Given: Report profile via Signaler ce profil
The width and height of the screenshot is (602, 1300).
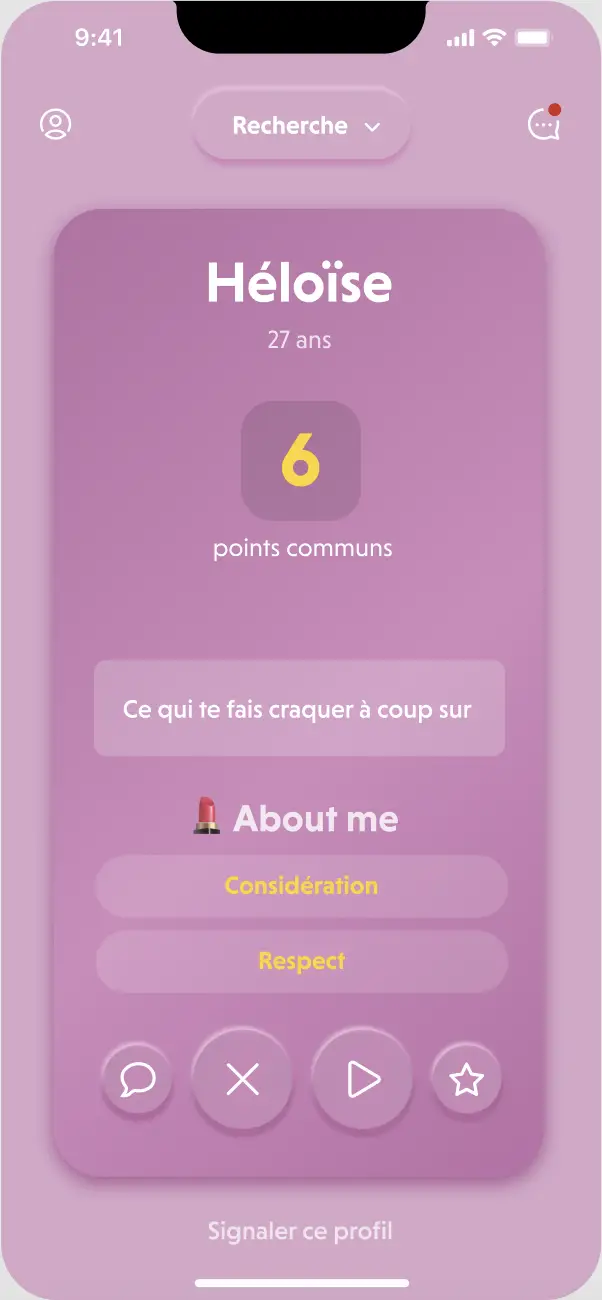Looking at the screenshot, I should click(x=300, y=1230).
